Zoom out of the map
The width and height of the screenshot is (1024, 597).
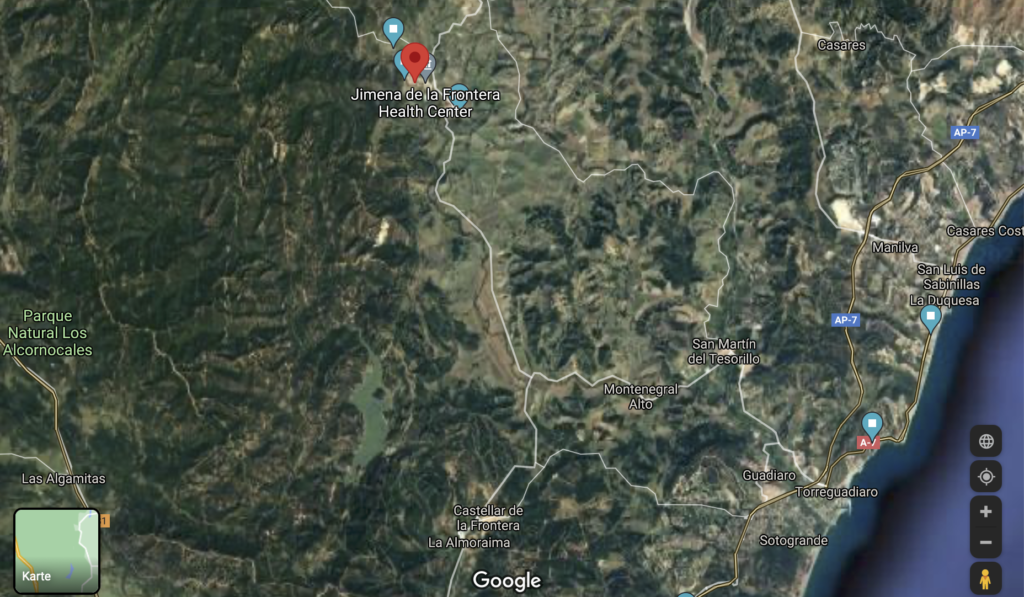click(x=986, y=543)
